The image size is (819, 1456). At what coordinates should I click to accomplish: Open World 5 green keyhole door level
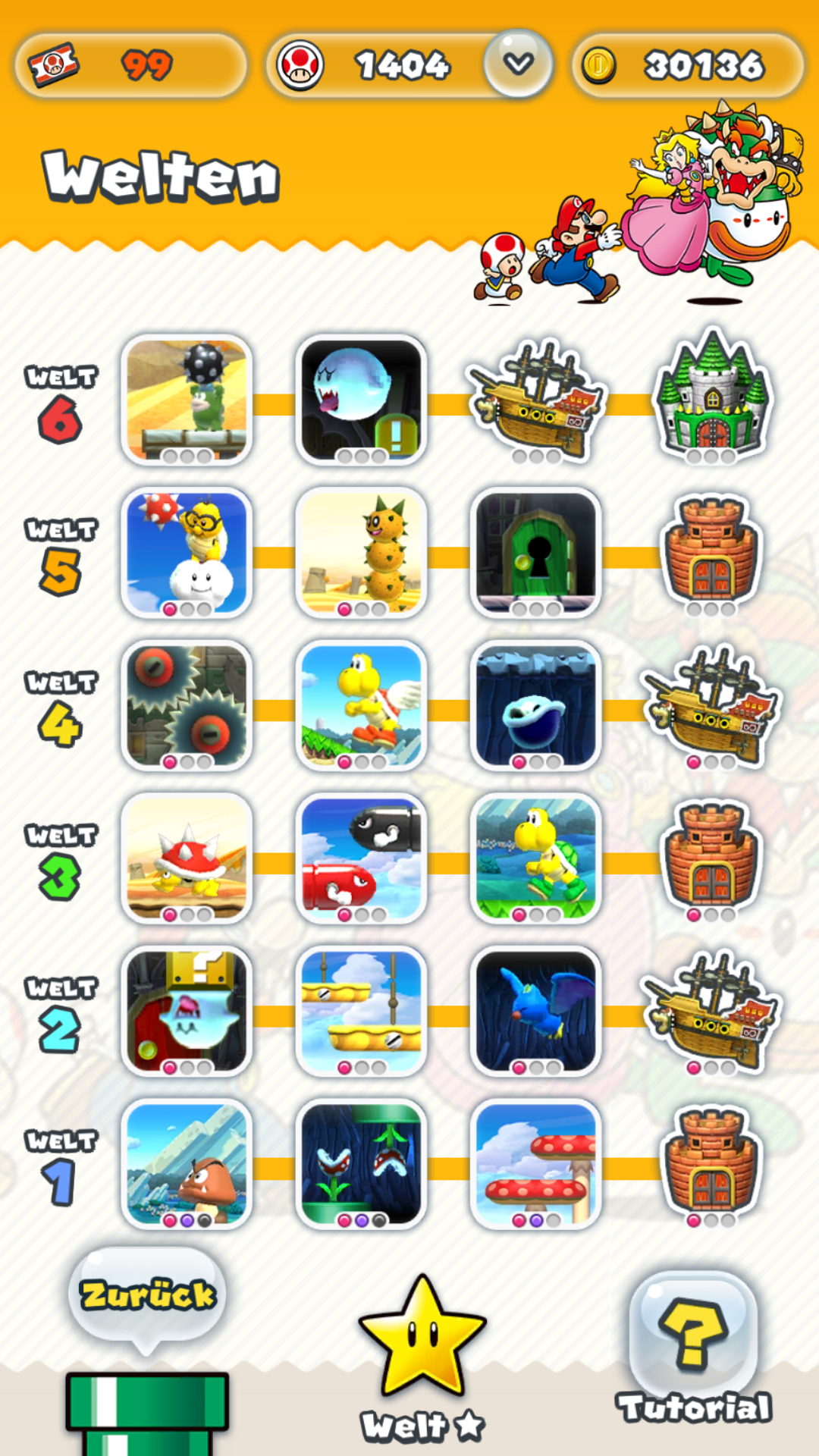535,553
